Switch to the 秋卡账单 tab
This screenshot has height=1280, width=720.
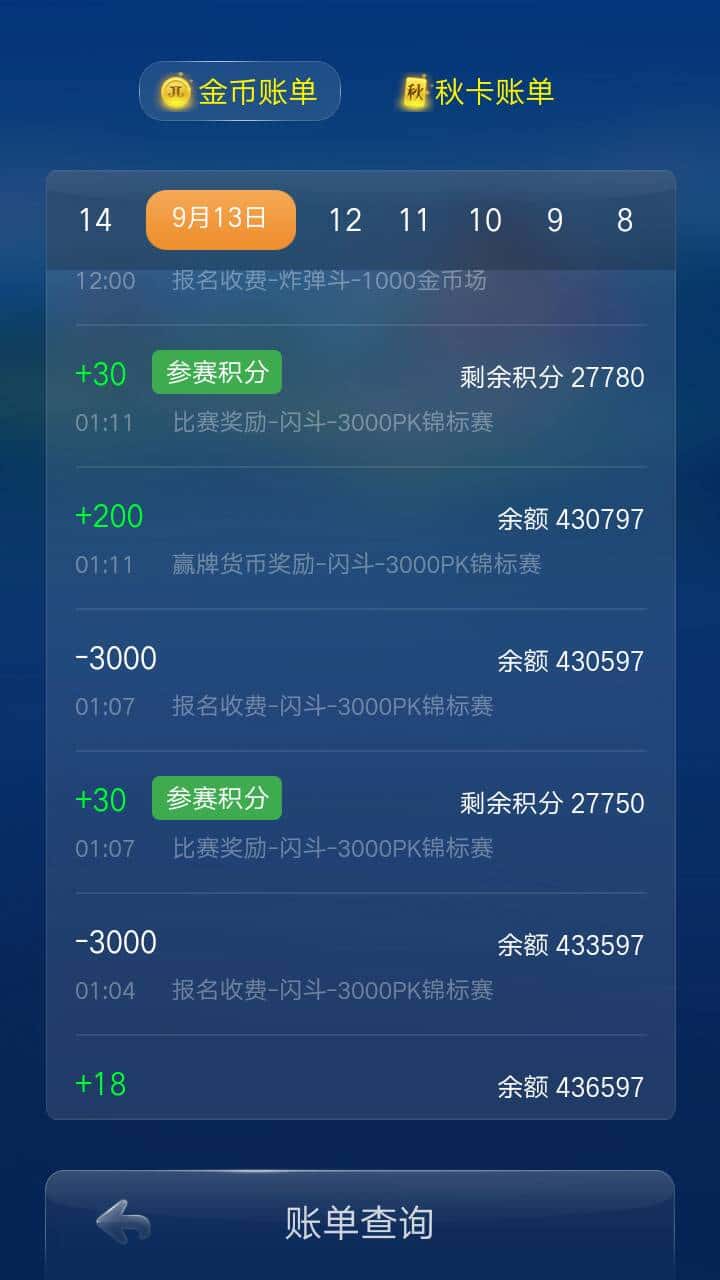coord(490,91)
